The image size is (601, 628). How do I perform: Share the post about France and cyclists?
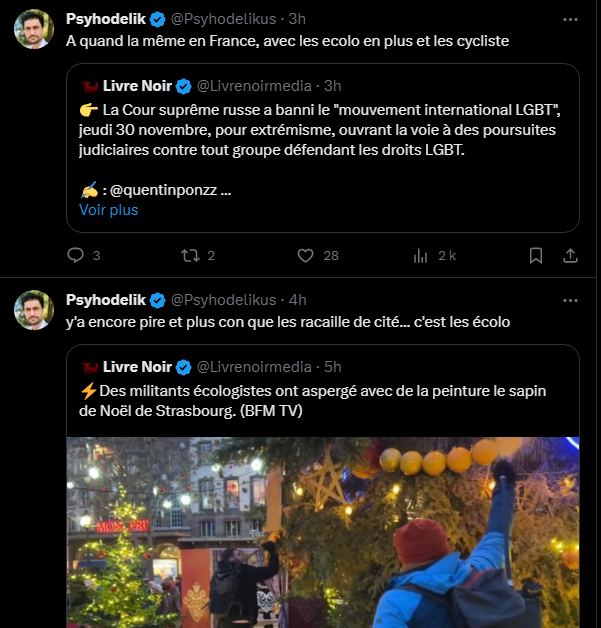pos(570,255)
